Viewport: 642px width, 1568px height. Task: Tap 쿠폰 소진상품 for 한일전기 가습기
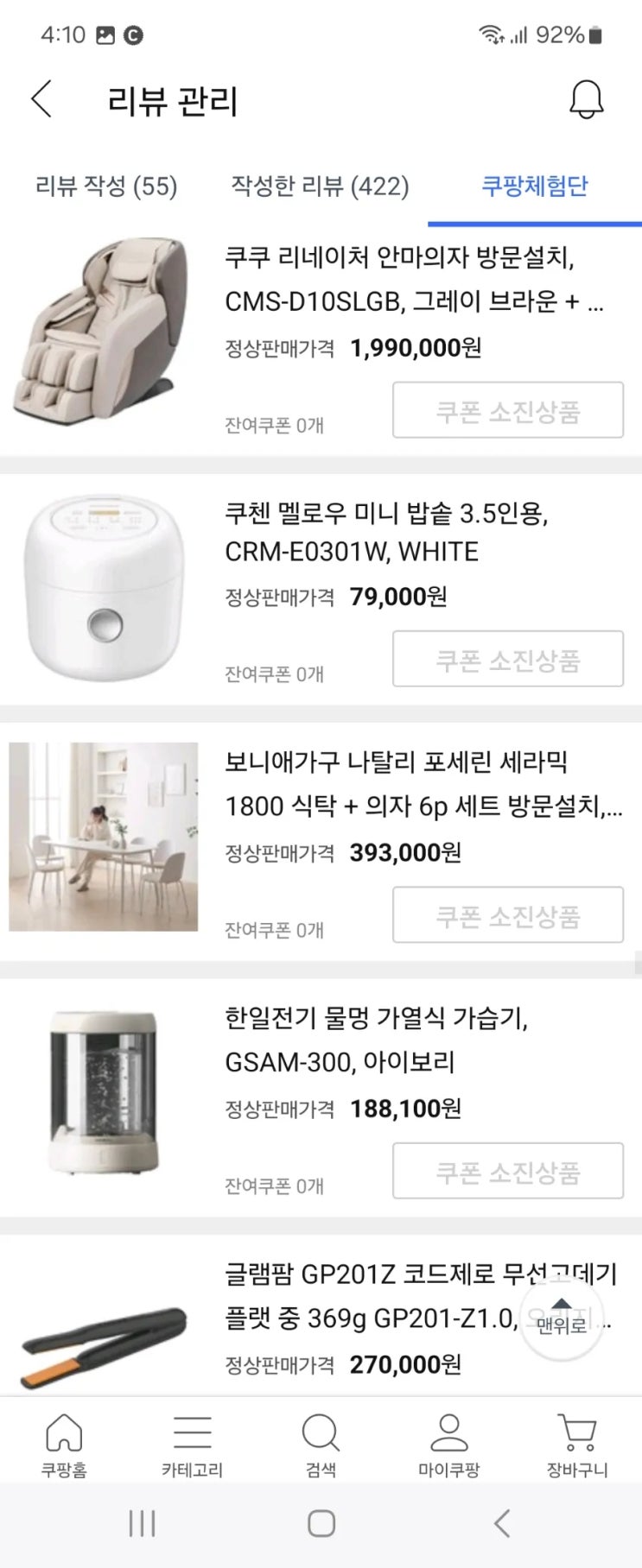coord(507,1172)
